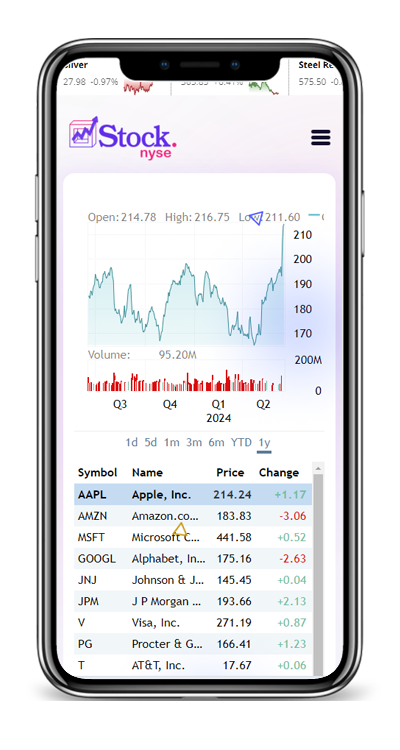
Task: Tap the stock list scrollbar up arrow
Action: click(x=318, y=468)
